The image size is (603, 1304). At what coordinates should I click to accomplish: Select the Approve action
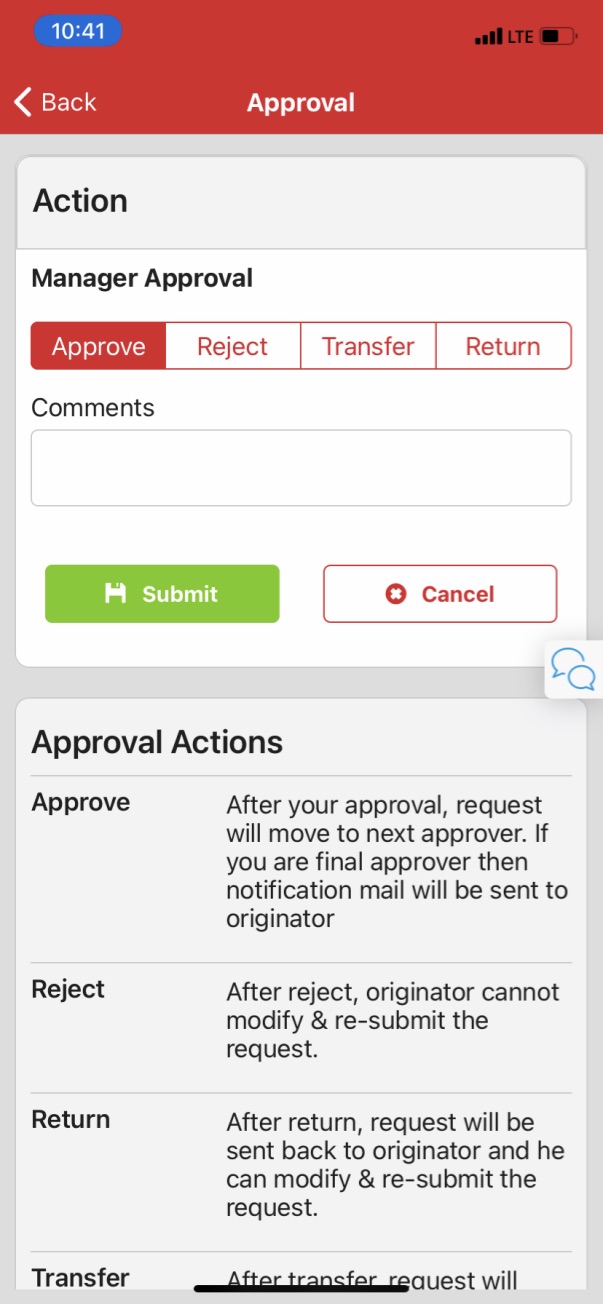[x=98, y=347]
